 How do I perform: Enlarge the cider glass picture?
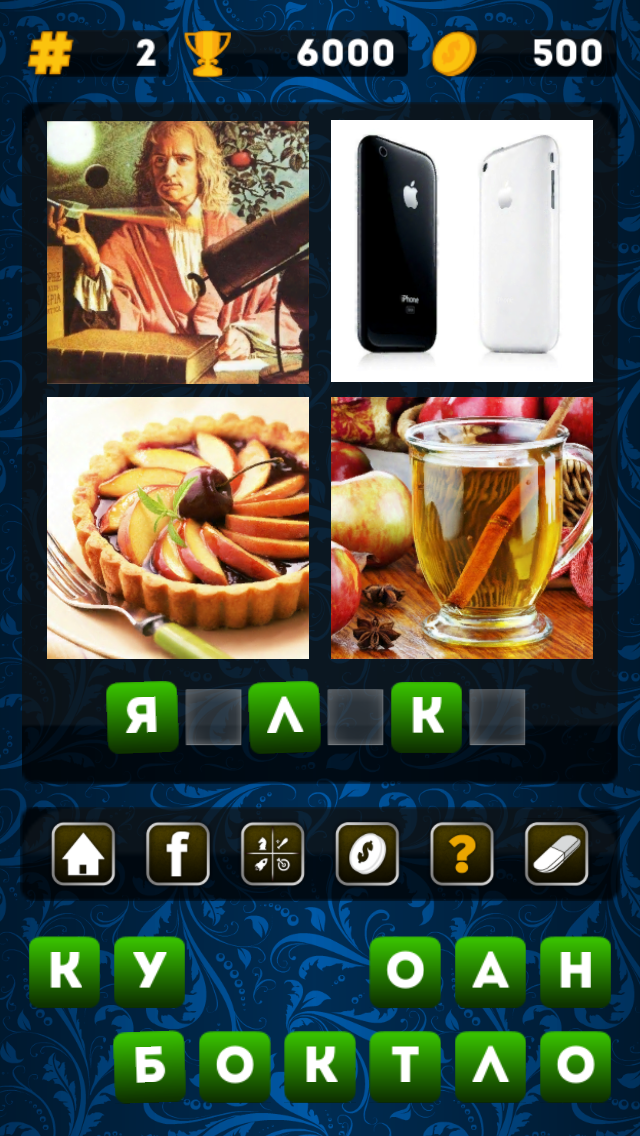462,528
